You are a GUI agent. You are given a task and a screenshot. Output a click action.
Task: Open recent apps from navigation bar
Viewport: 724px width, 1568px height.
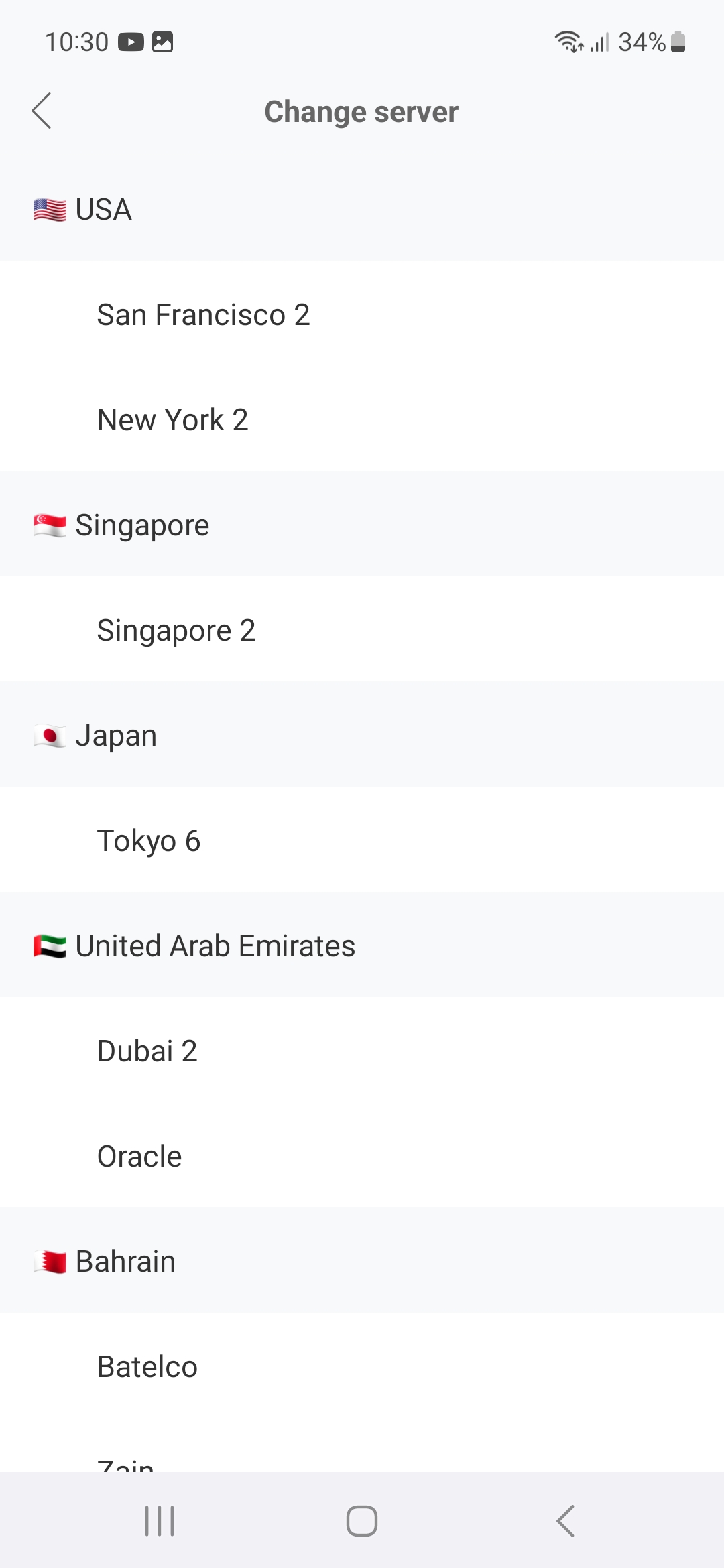point(160,1520)
